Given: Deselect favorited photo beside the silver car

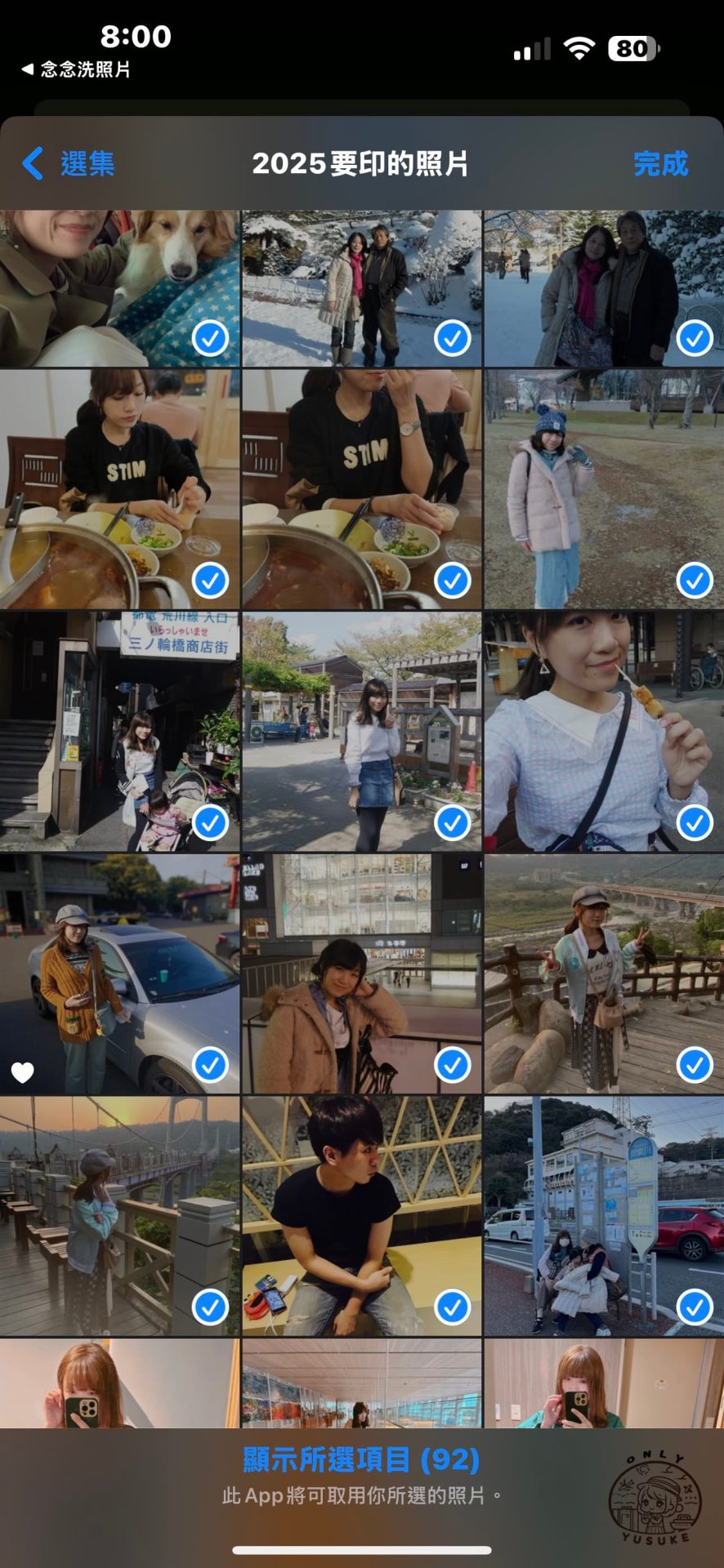Looking at the screenshot, I should pos(210,1065).
